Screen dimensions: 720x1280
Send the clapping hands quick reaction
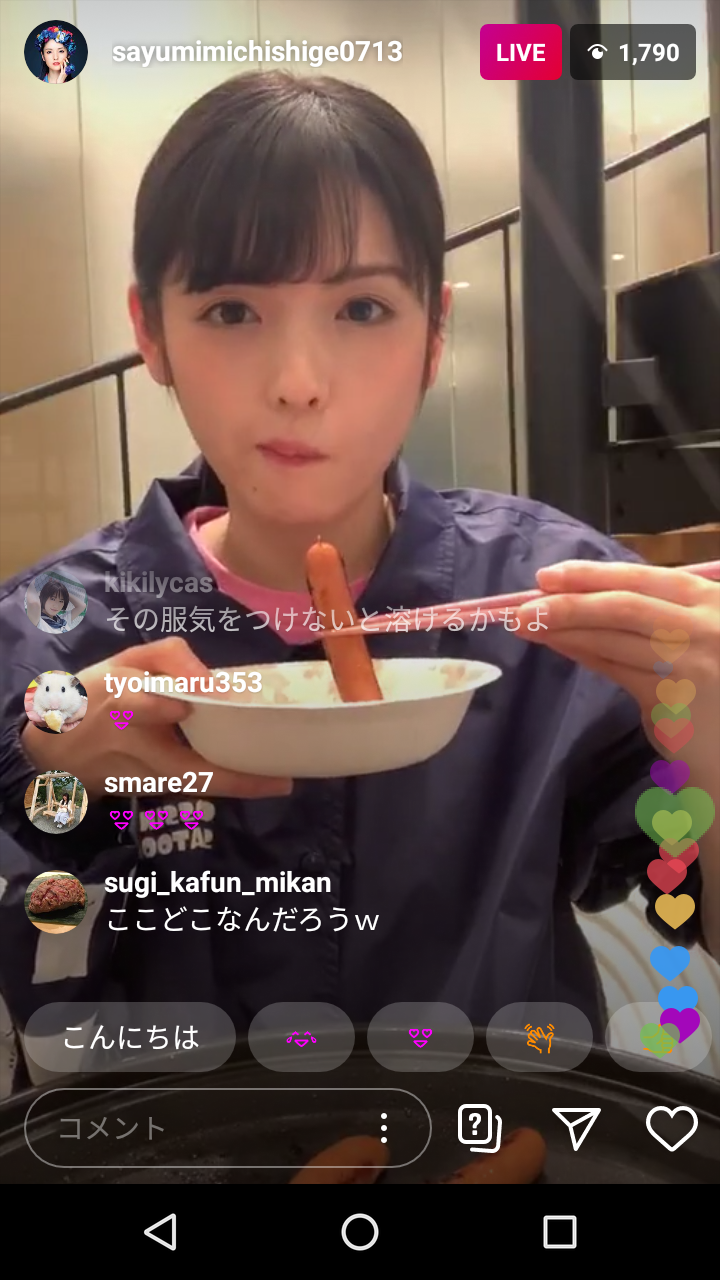click(540, 1037)
